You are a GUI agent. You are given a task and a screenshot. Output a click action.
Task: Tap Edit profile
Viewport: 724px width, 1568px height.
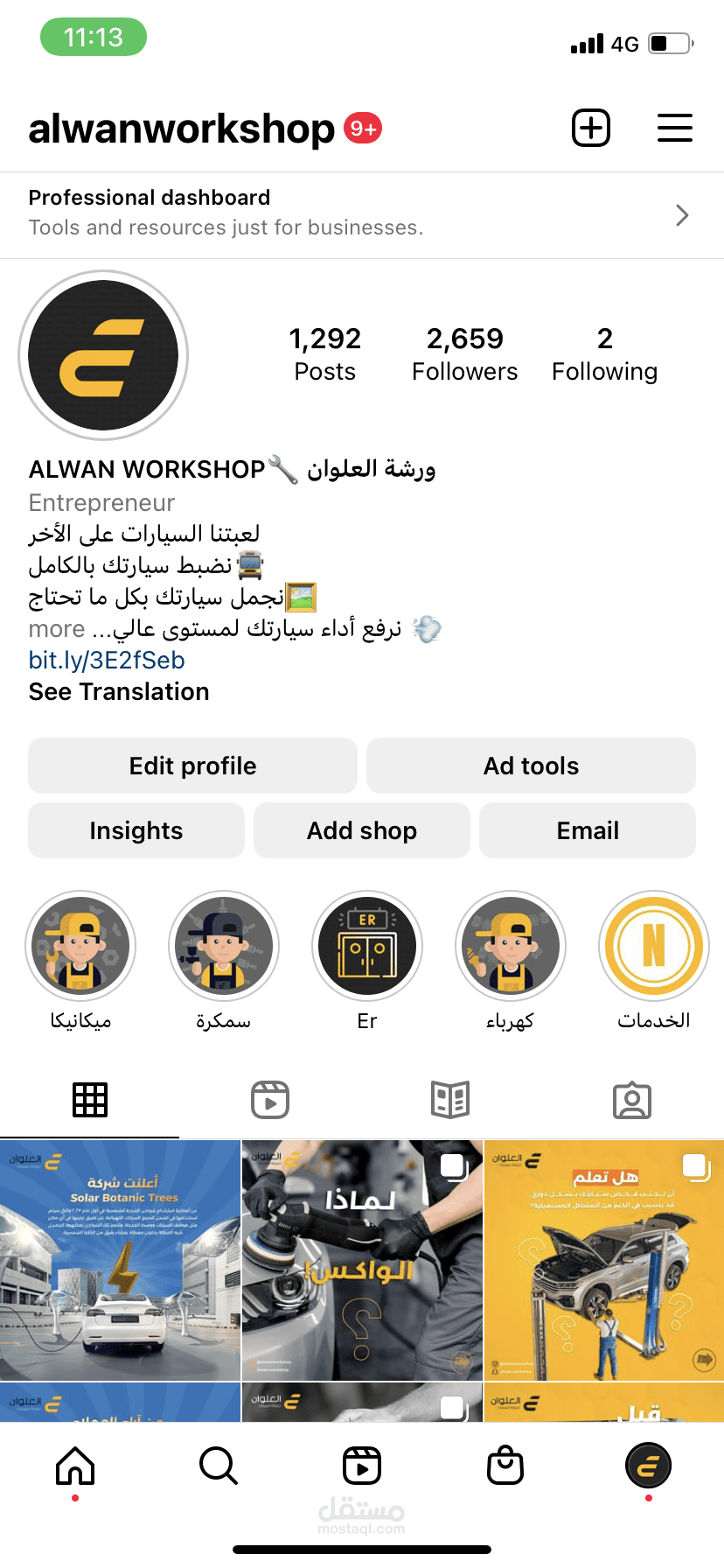(192, 766)
